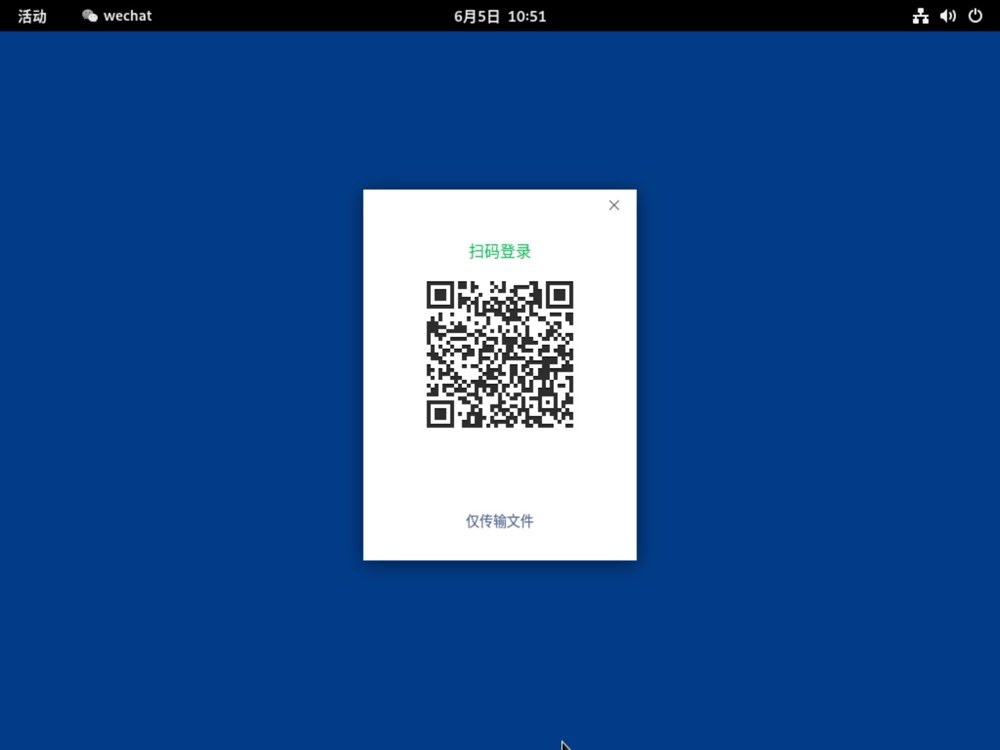Open the 活动 activities overview
1000x750 pixels.
point(32,16)
